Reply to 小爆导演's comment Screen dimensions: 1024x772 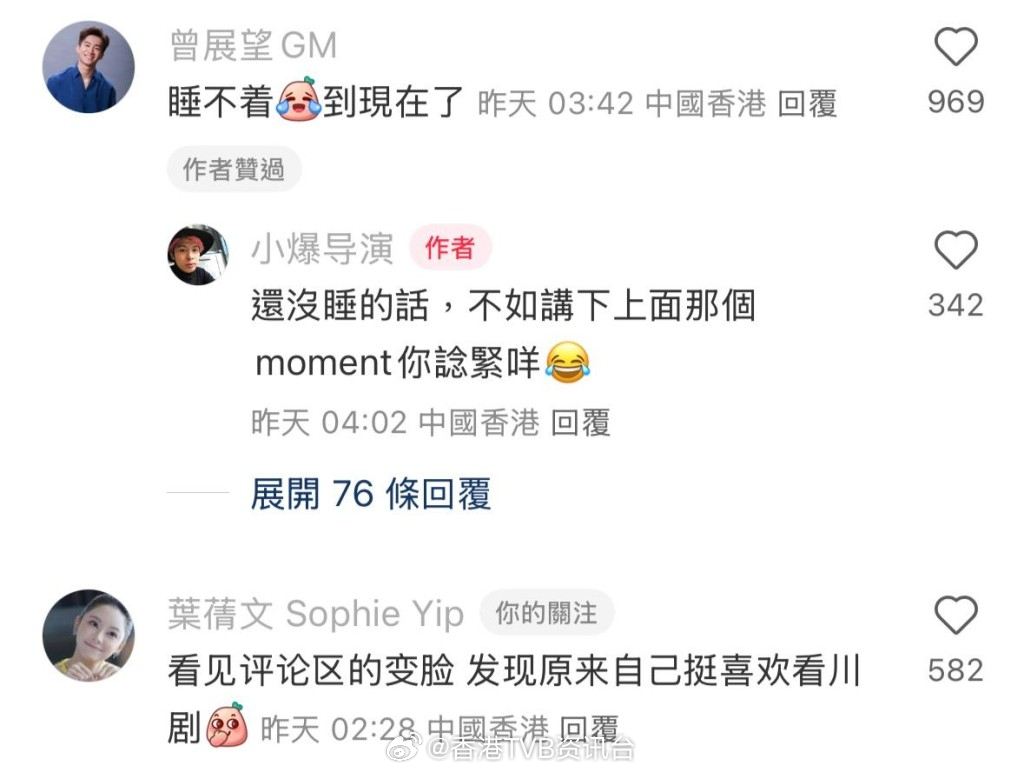pos(581,423)
